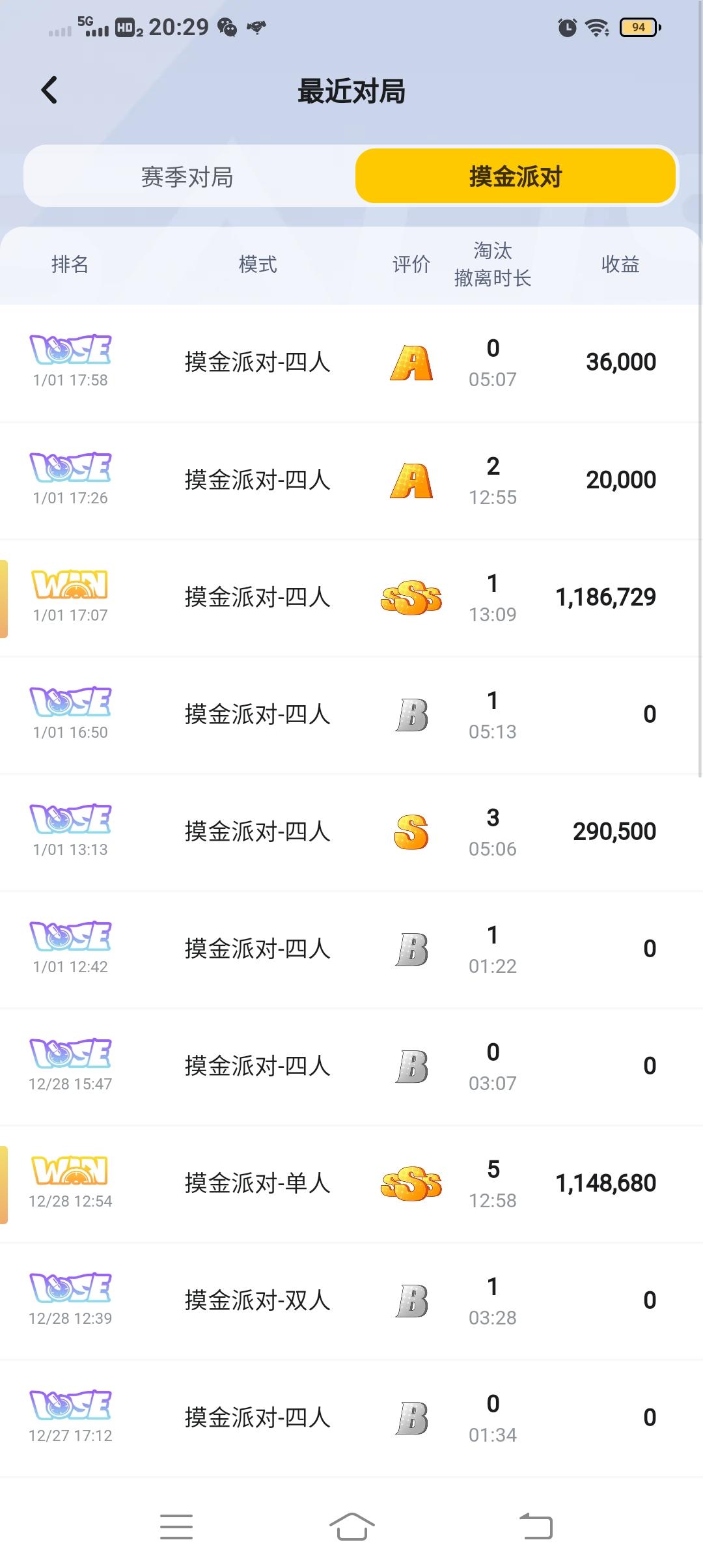Viewport: 703px width, 1568px height.
Task: View the winning match from 1/01 17:07
Action: [x=351, y=598]
